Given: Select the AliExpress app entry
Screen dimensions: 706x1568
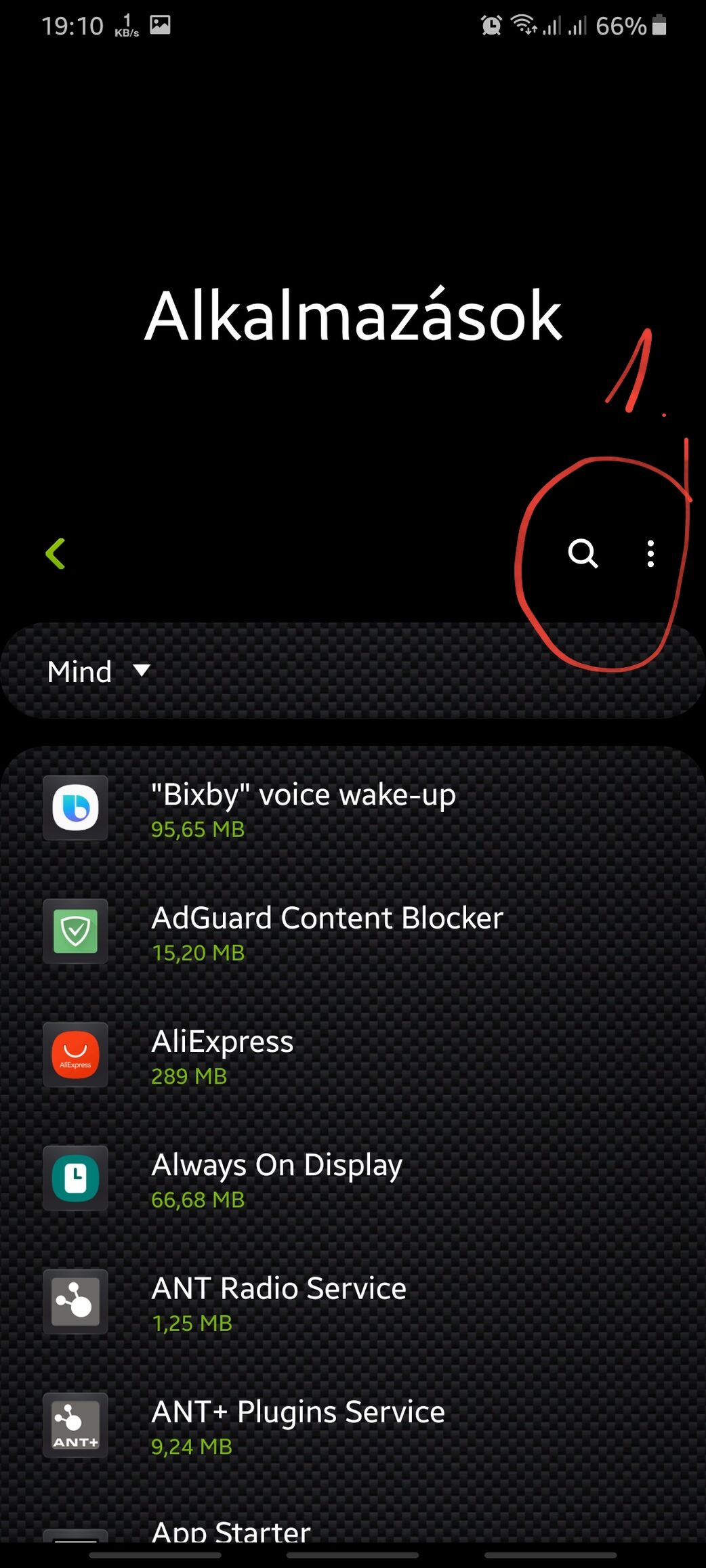Looking at the screenshot, I should tap(353, 1056).
